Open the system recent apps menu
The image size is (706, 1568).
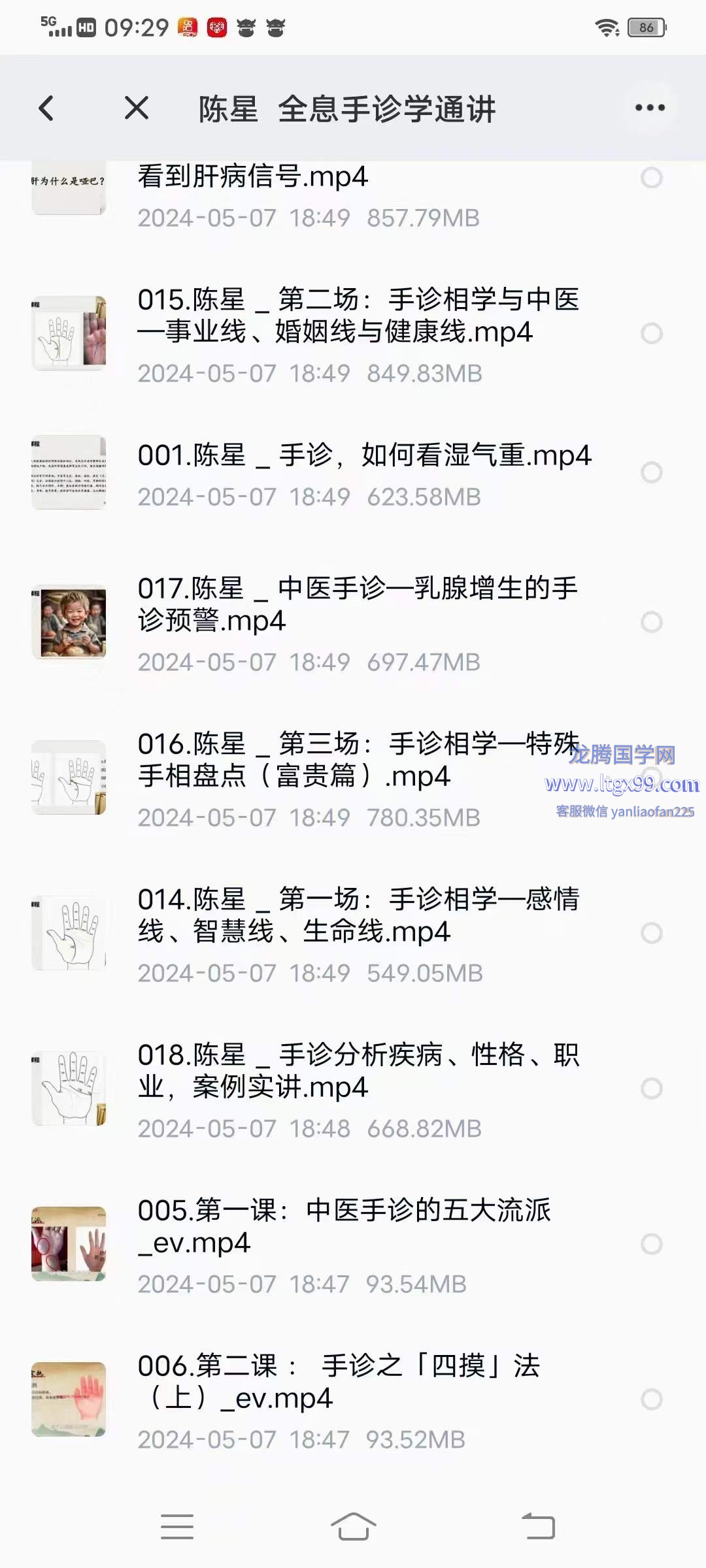coord(177,1527)
